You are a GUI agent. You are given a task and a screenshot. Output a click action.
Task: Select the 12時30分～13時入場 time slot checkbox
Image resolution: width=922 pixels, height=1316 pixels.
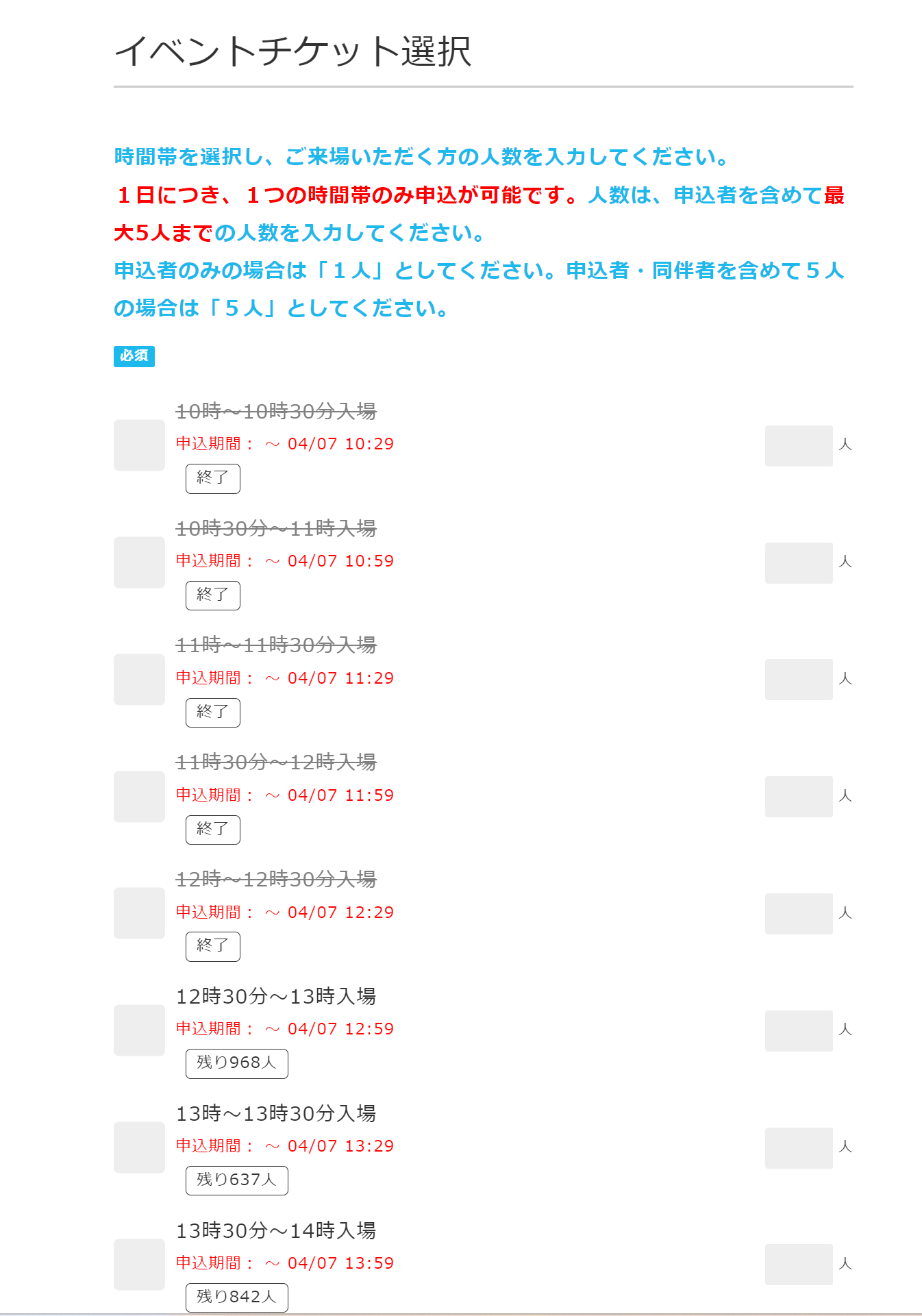139,1030
